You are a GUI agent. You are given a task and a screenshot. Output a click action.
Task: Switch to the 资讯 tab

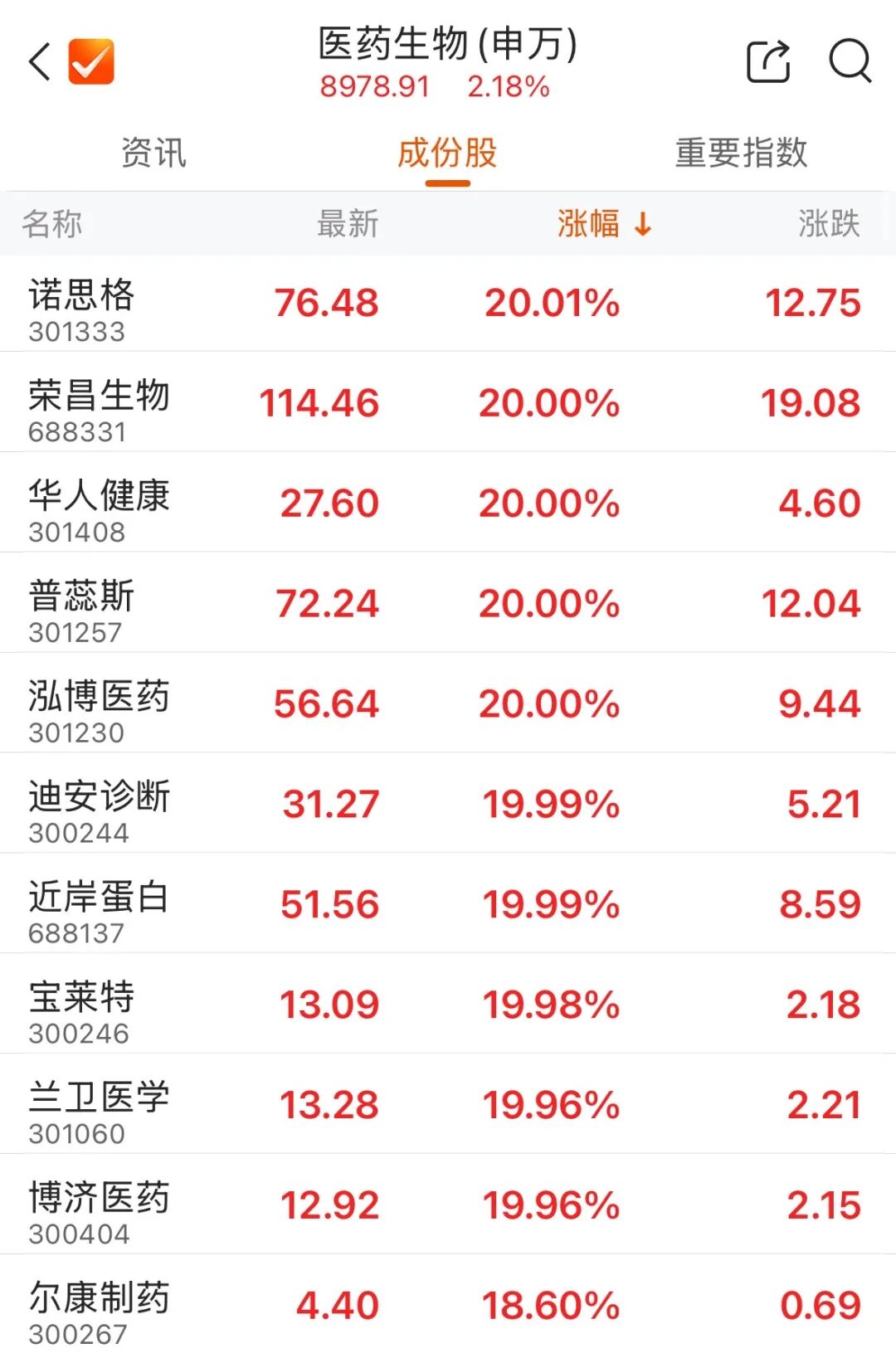click(153, 153)
